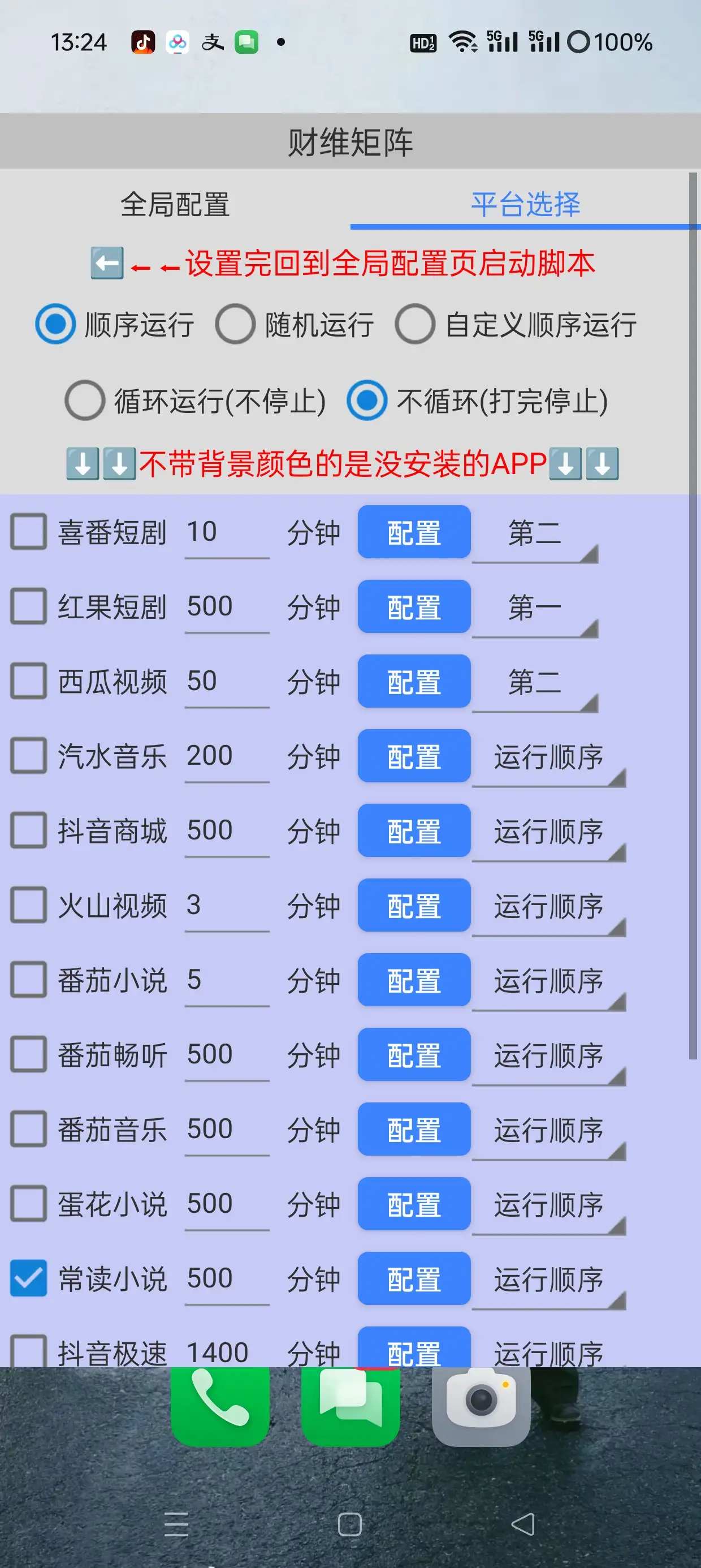Edit minutes field for 火山视频
The height and width of the screenshot is (1568, 701).
tap(226, 905)
